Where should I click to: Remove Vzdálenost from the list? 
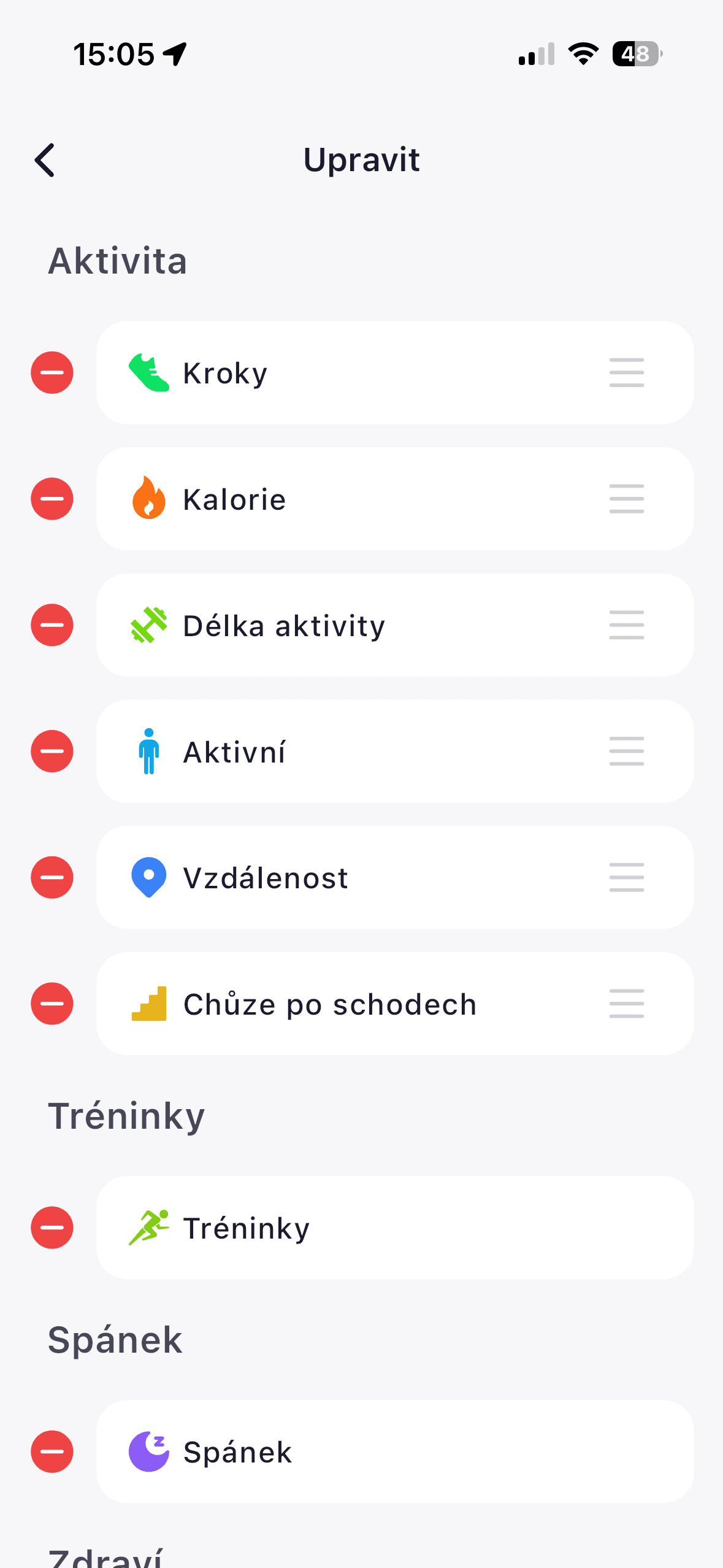pos(52,878)
